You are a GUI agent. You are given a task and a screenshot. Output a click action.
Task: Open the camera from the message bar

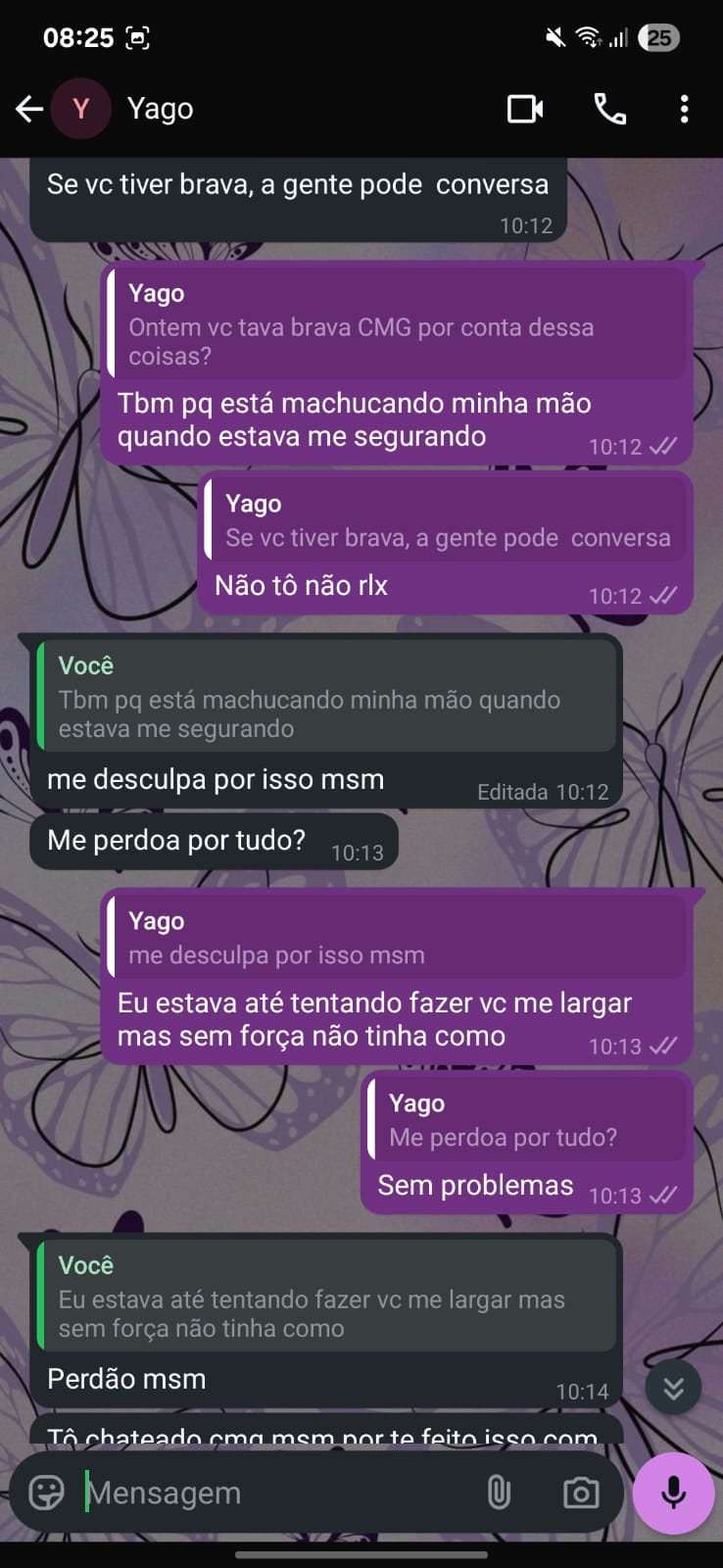coord(580,1493)
